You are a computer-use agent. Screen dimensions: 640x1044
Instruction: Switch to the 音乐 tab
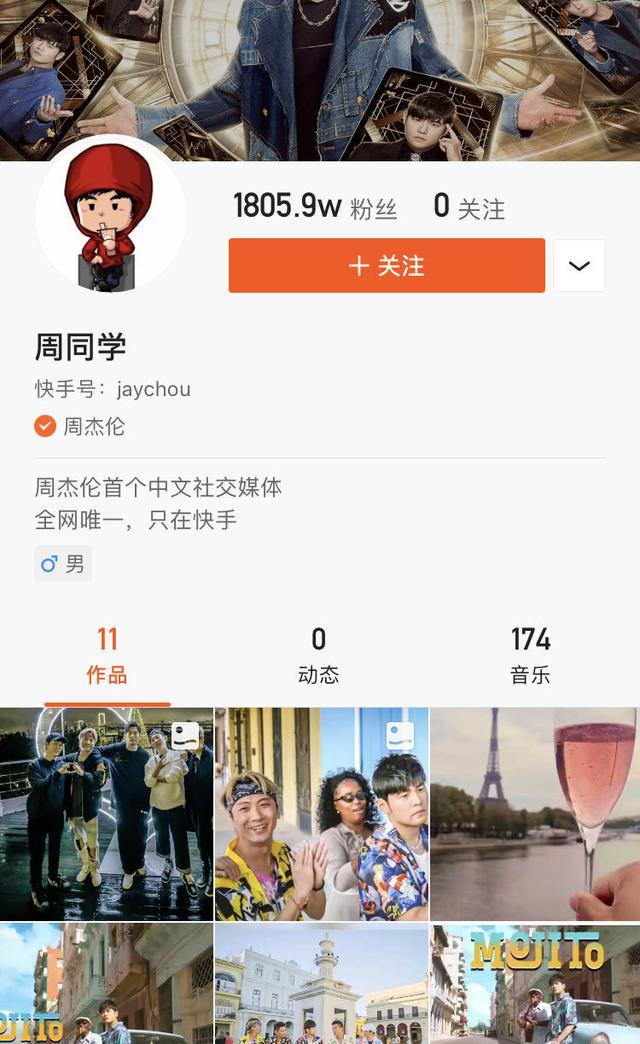[530, 656]
